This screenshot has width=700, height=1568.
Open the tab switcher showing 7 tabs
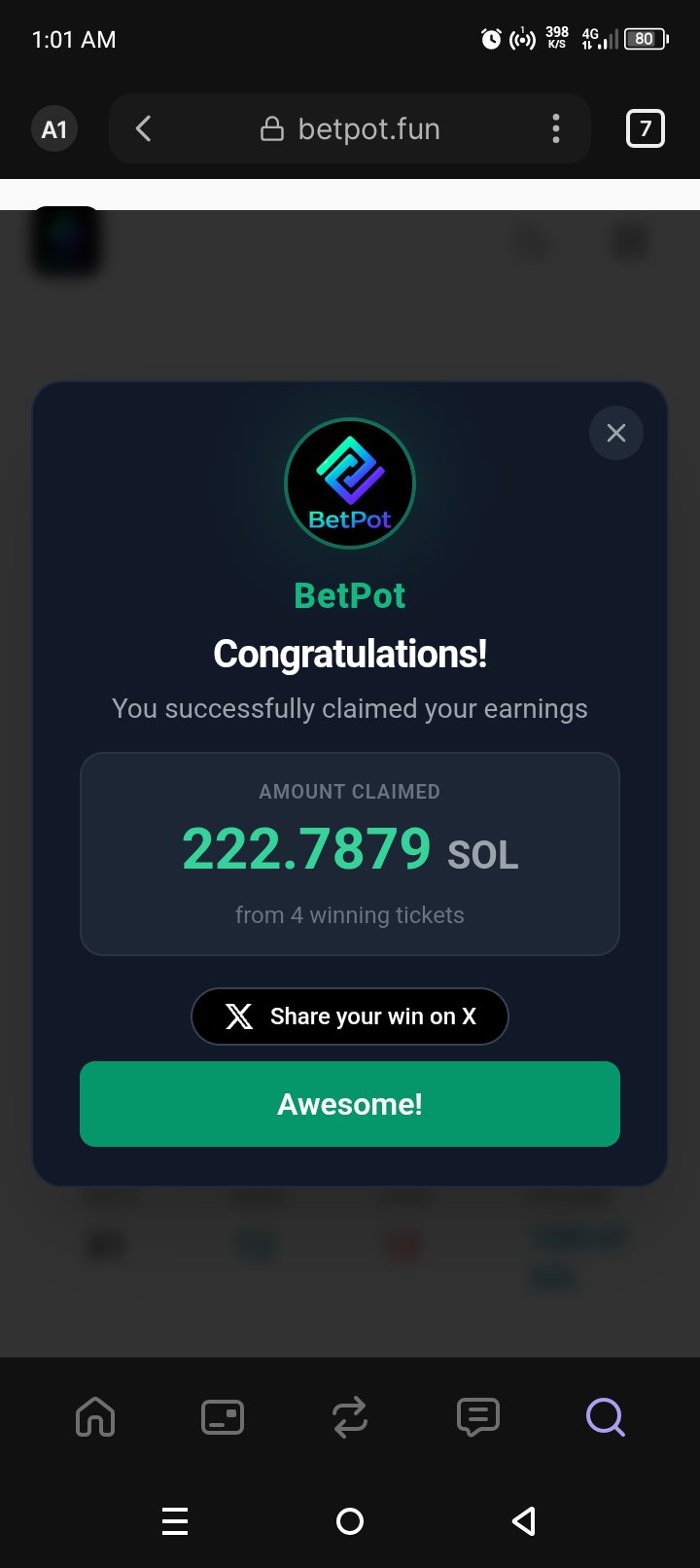646,128
